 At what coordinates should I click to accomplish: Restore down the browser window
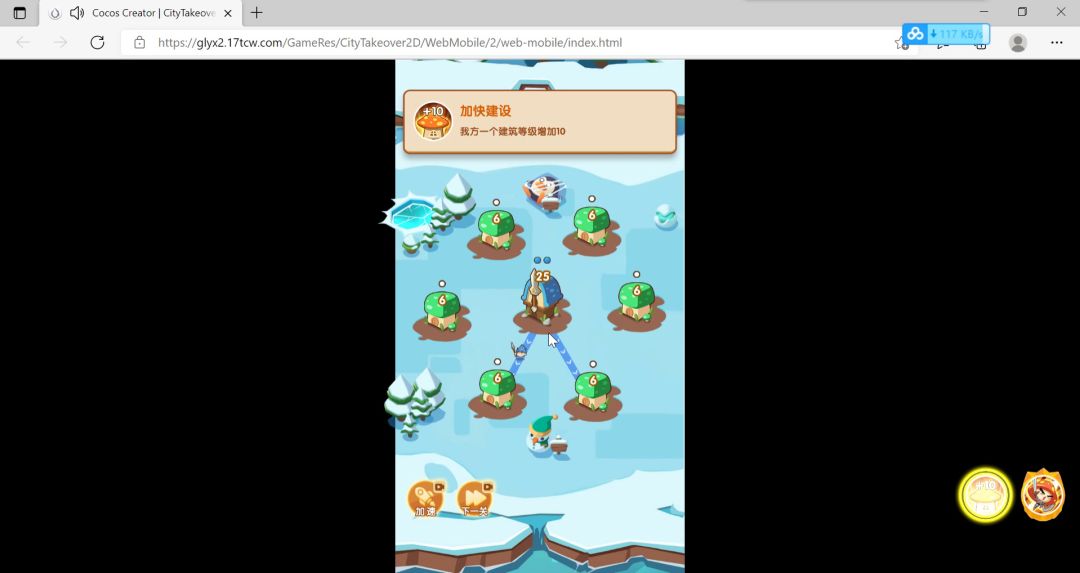tap(1022, 12)
